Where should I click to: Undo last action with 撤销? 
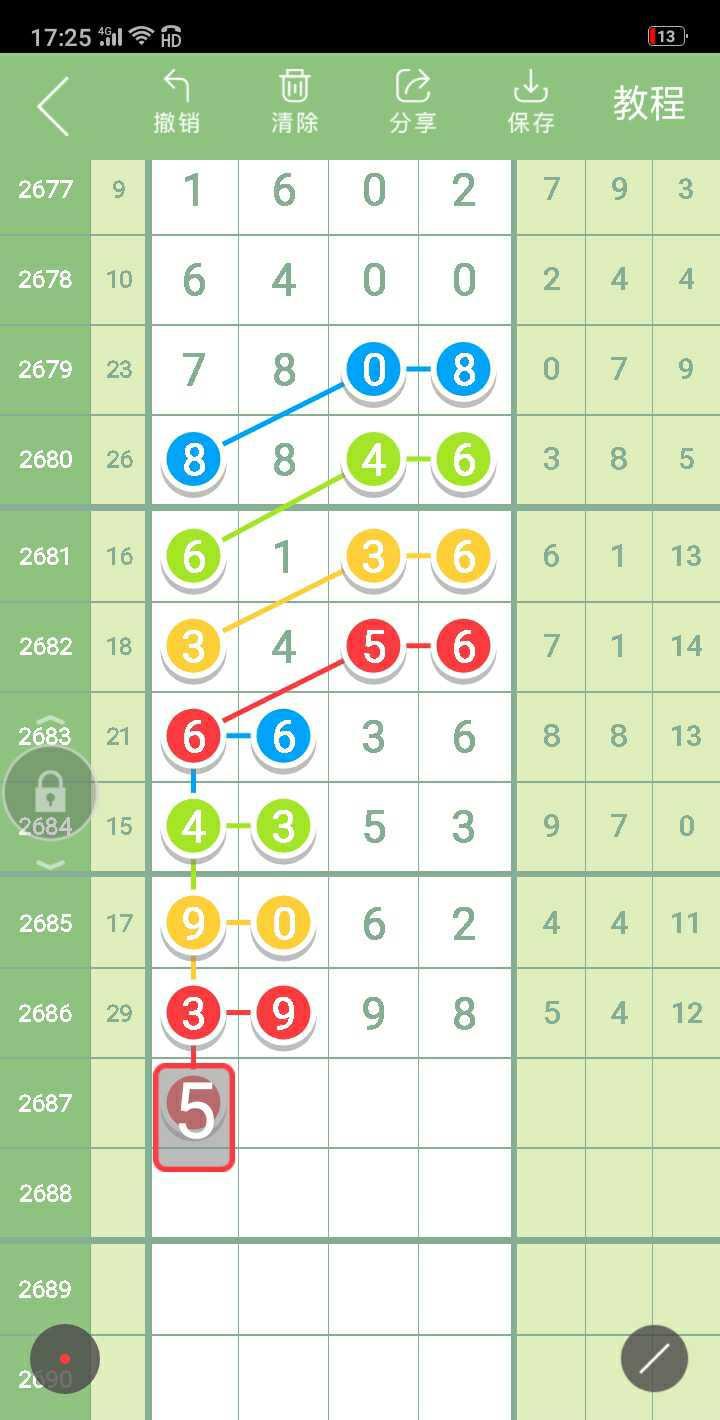pos(177,103)
